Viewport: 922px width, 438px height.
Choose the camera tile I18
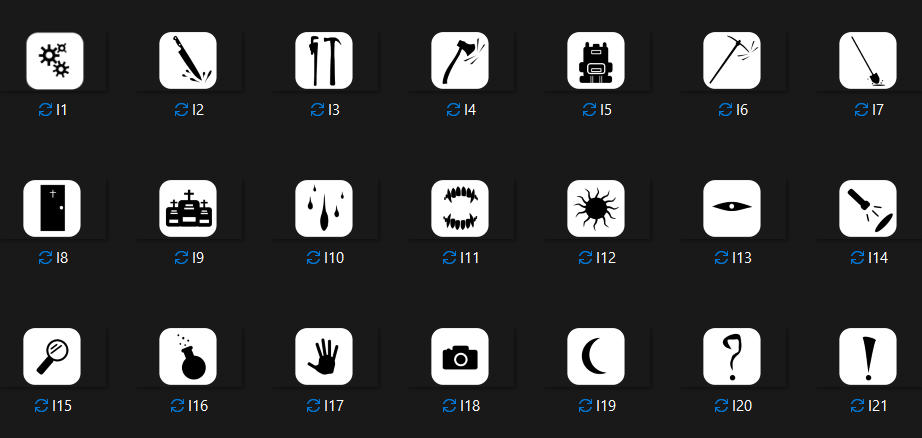tap(460, 357)
